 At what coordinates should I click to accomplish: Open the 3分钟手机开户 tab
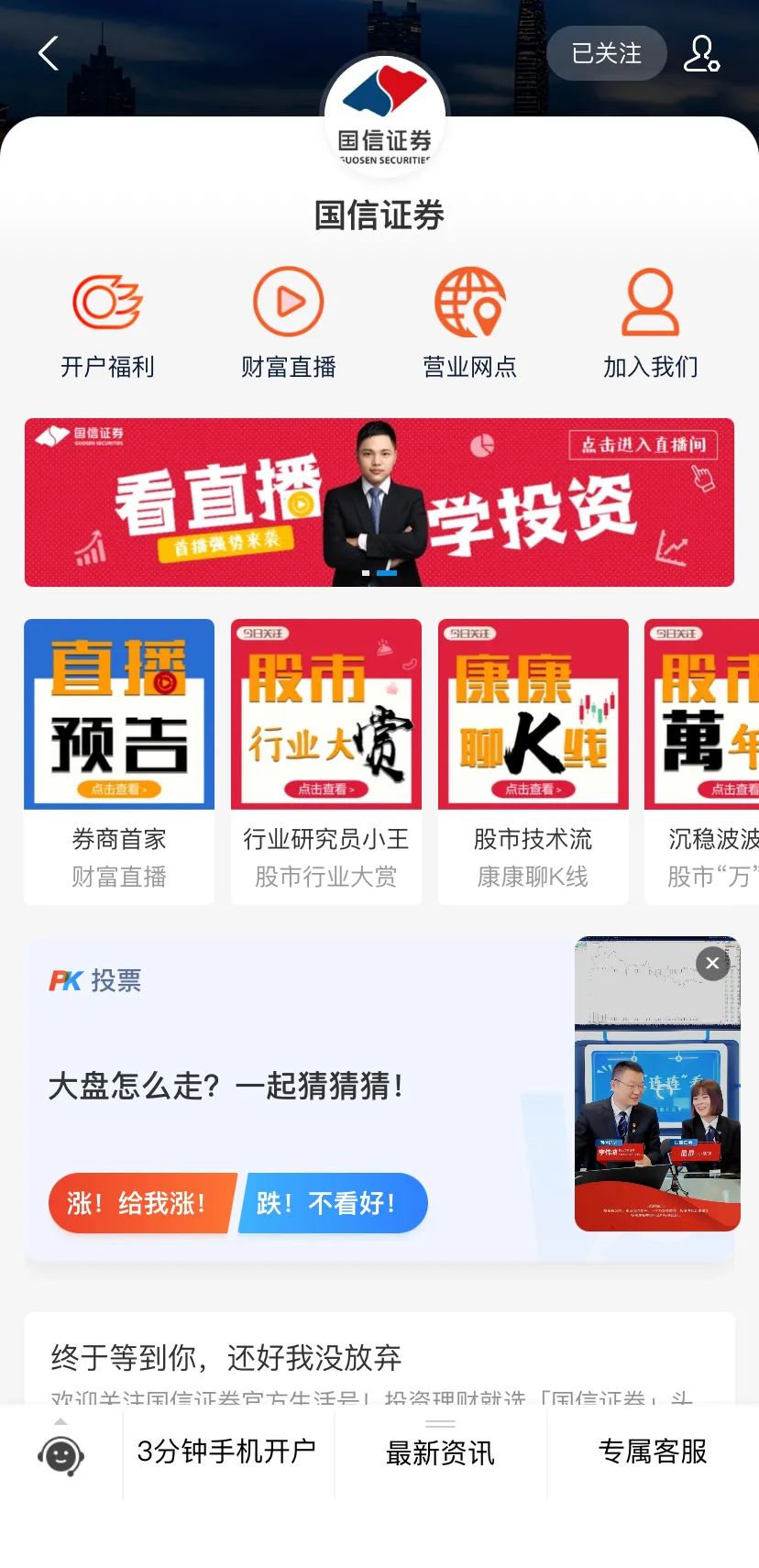point(227,1452)
